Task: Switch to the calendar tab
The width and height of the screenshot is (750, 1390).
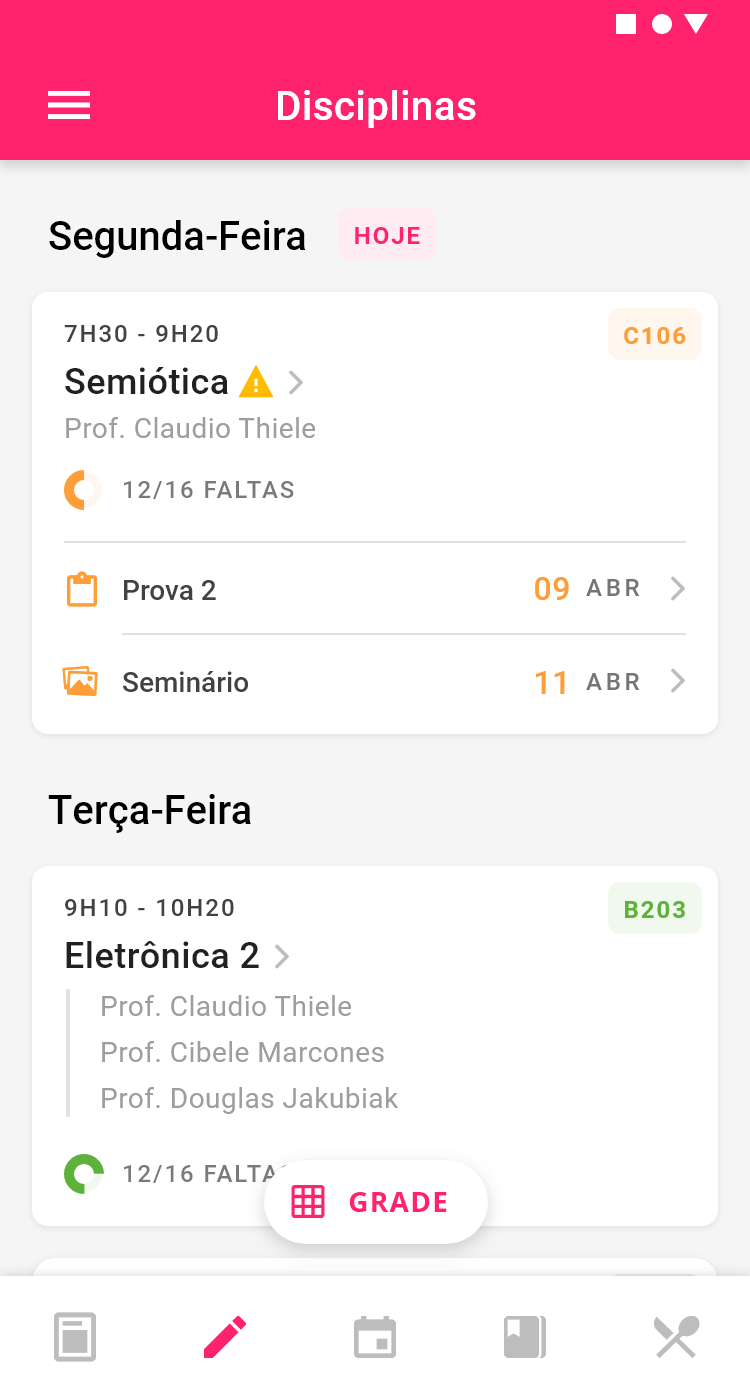Action: tap(375, 1336)
